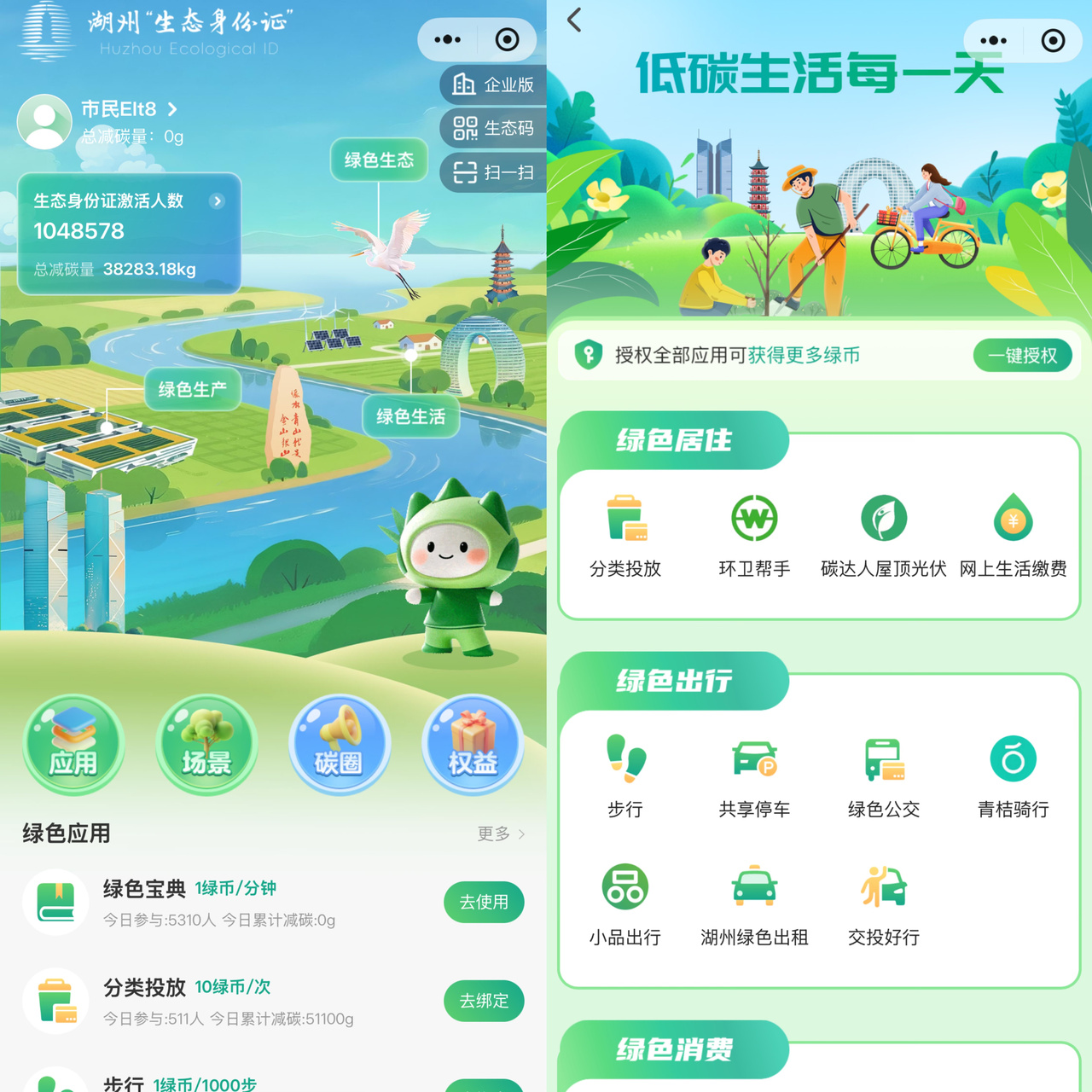Open the round 场景 button
The image size is (1092, 1092).
pyautogui.click(x=206, y=745)
